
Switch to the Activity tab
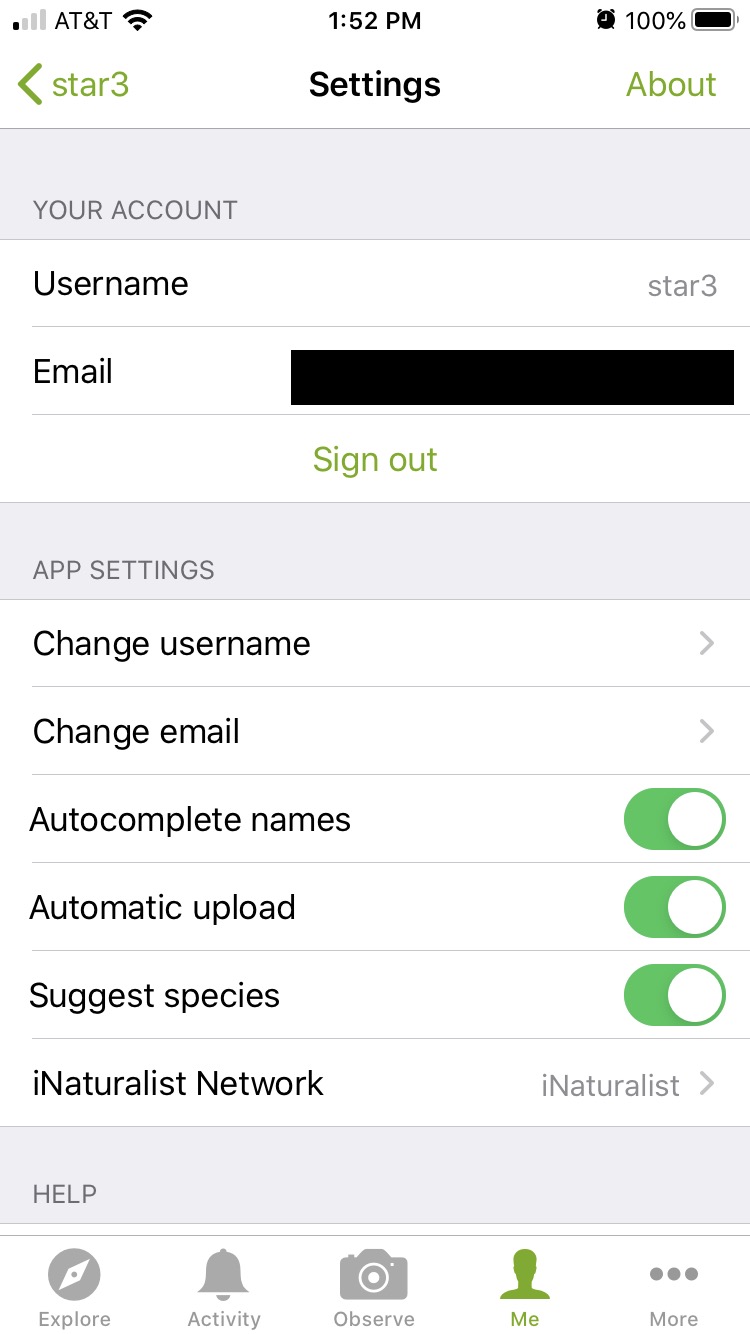click(224, 1287)
